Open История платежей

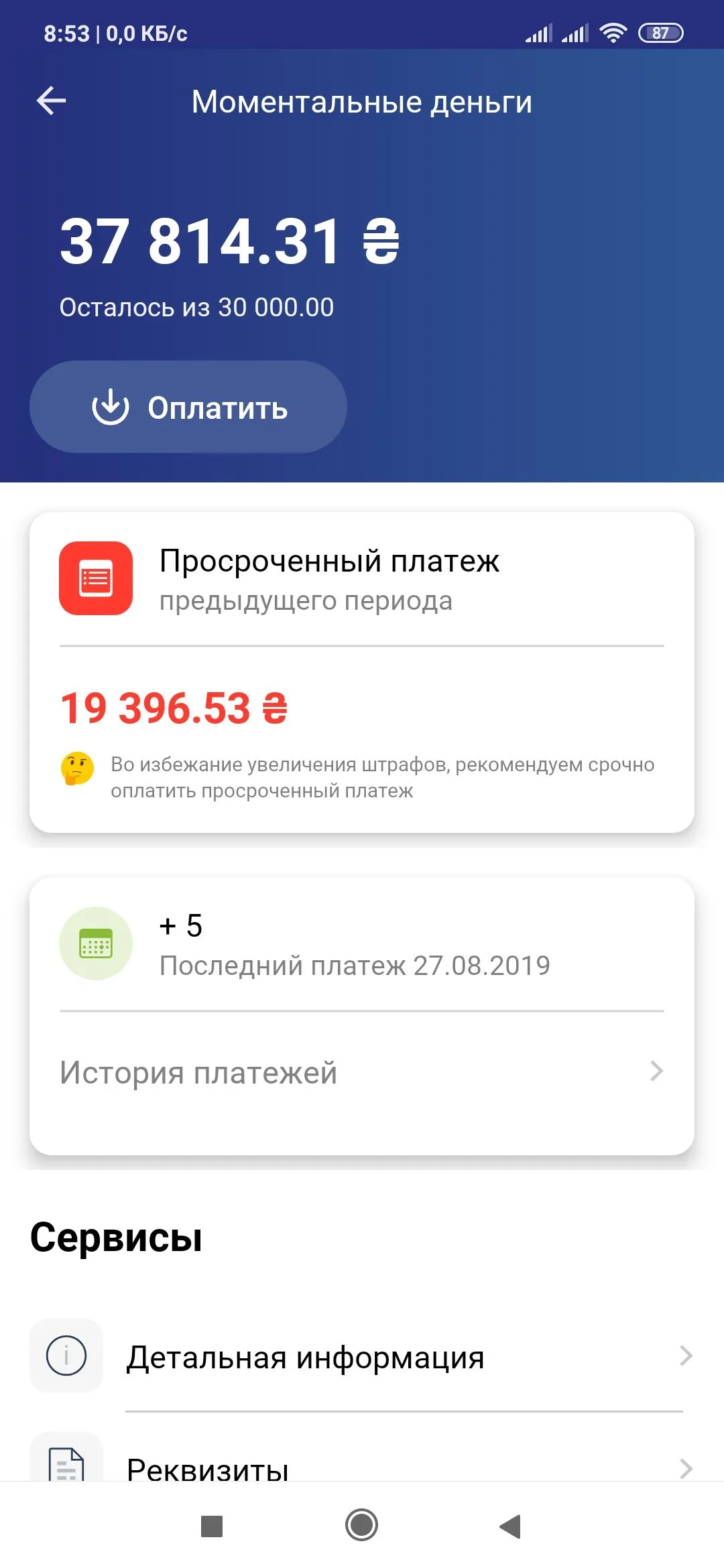coord(361,1072)
